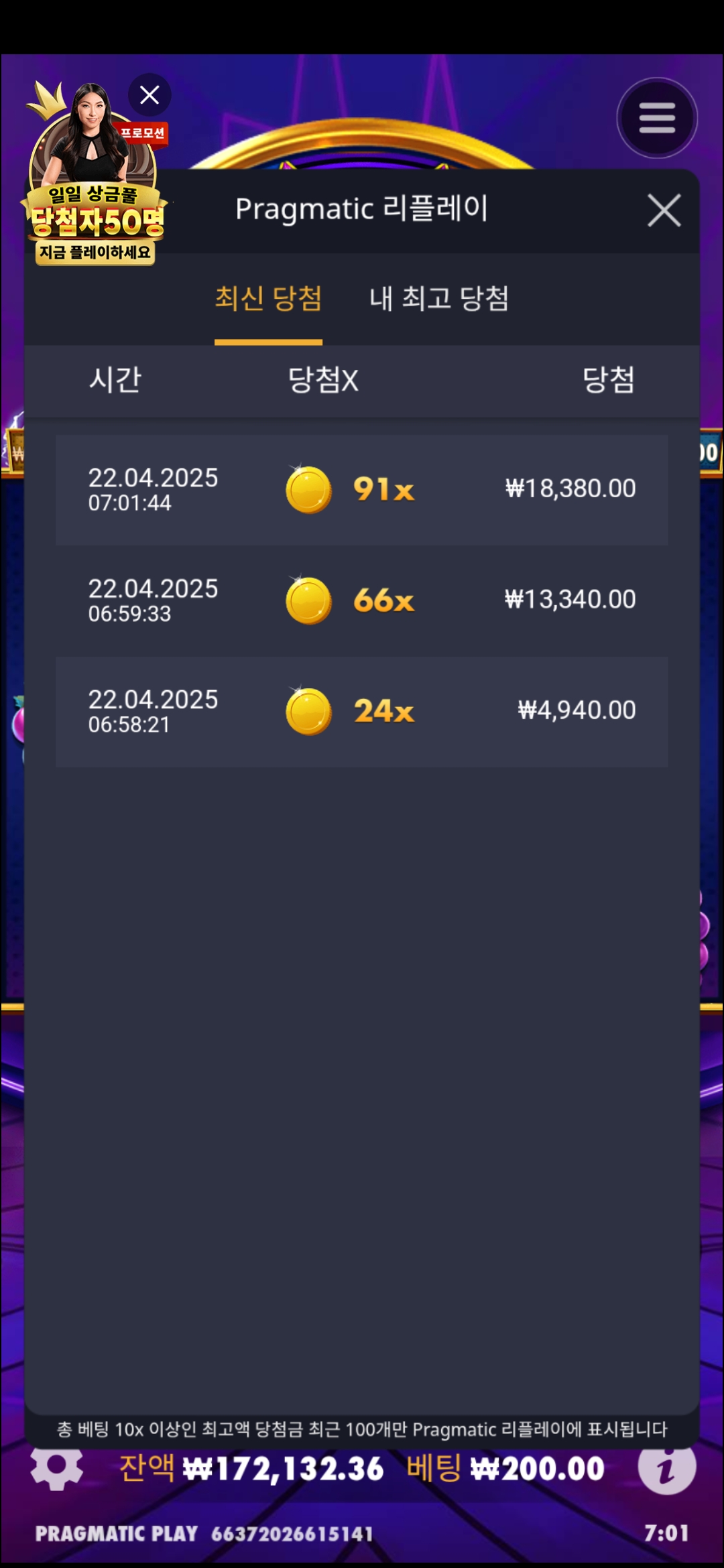Open the game settings gear
Screen dimensions: 724x1568
click(x=57, y=1469)
